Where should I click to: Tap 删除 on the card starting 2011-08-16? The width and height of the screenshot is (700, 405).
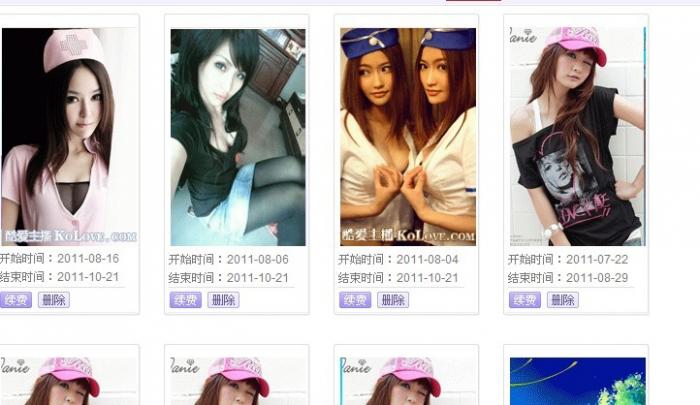(54, 300)
